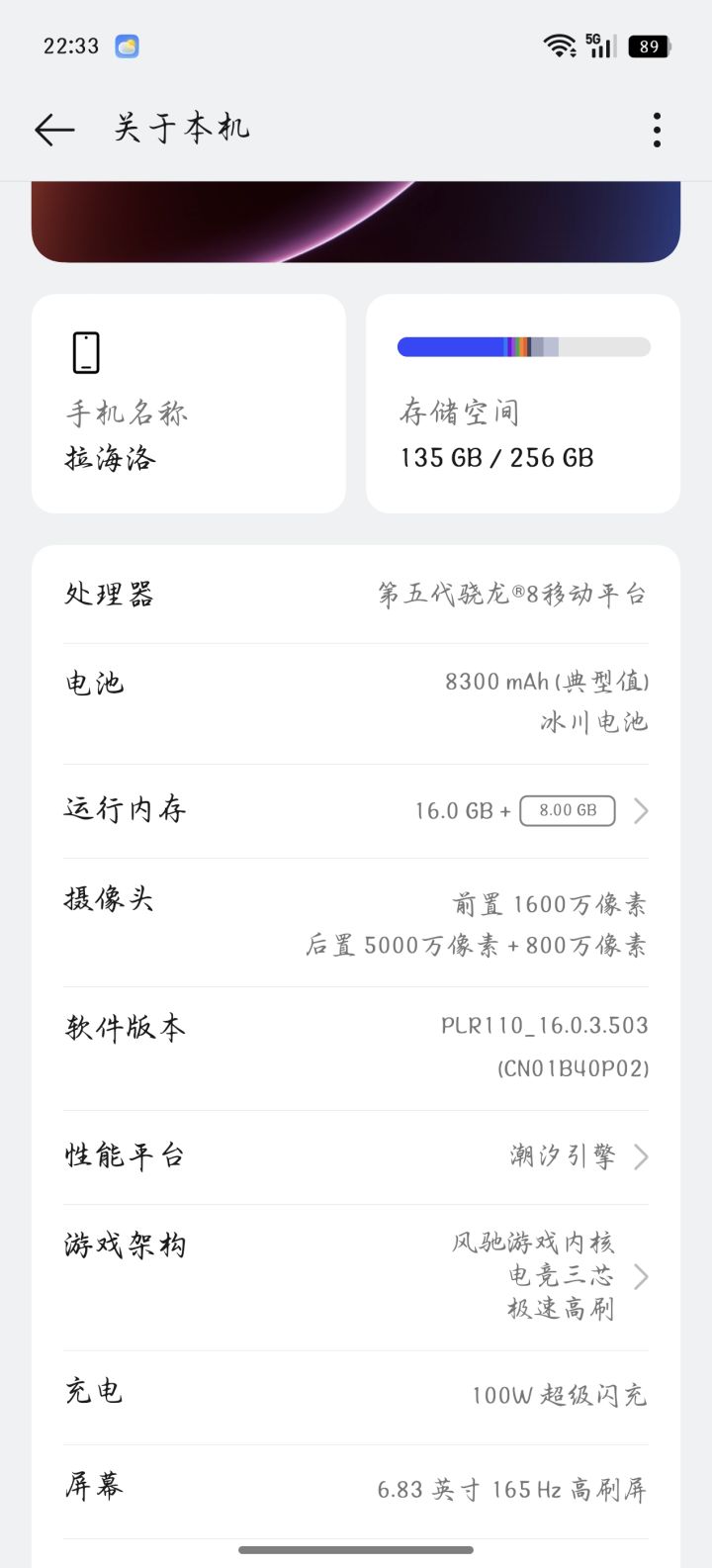Open the three-dot overflow menu
Viewport: 712px width, 1568px height.
[x=657, y=130]
